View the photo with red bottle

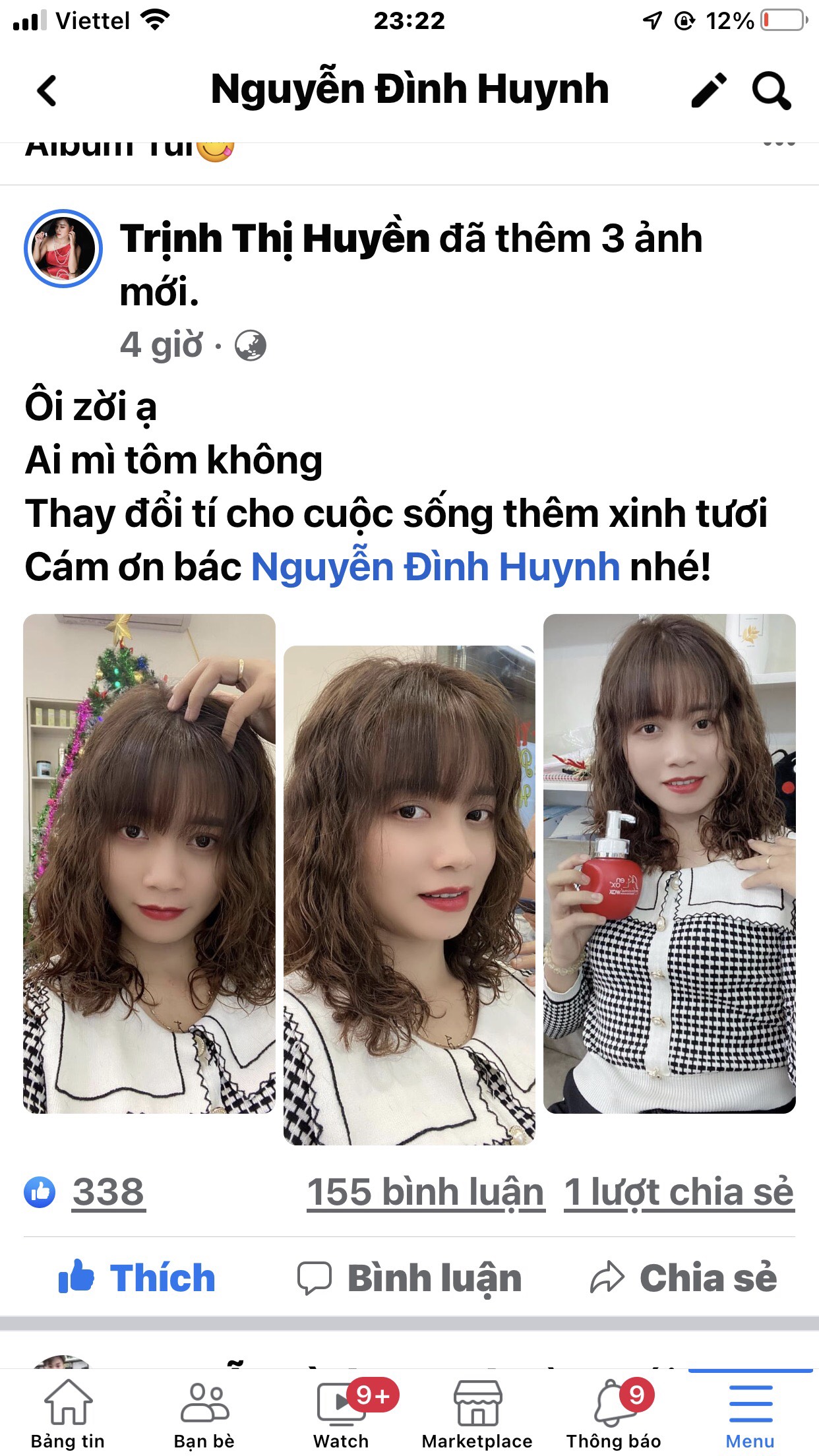669,864
